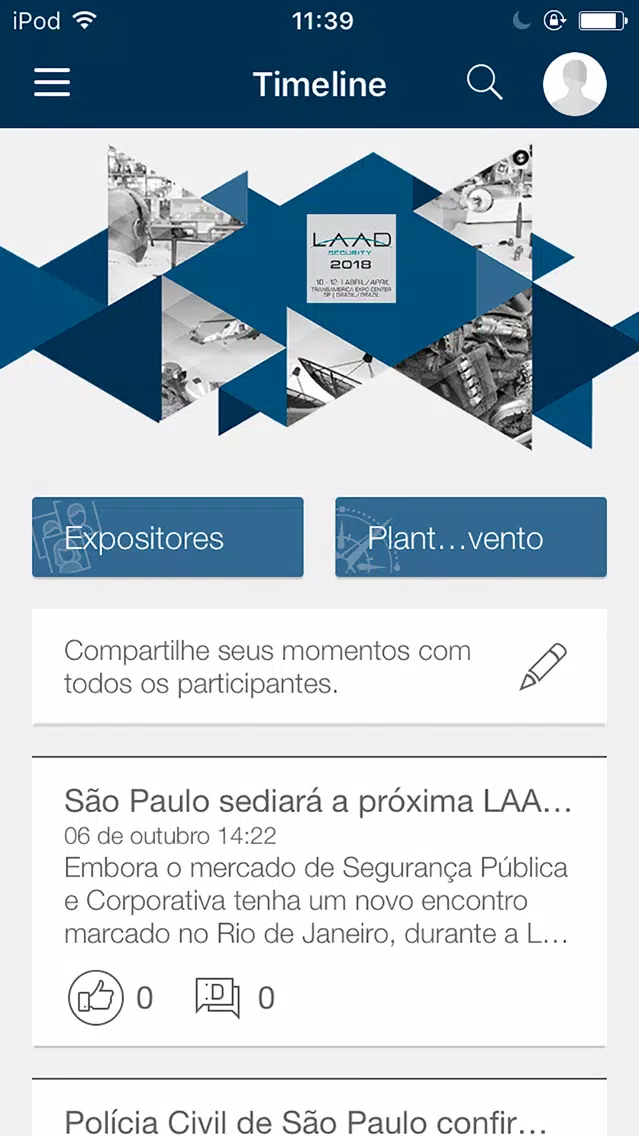Image resolution: width=639 pixels, height=1136 pixels.
Task: Comment on the São Paulo sediará post
Action: pyautogui.click(x=218, y=998)
